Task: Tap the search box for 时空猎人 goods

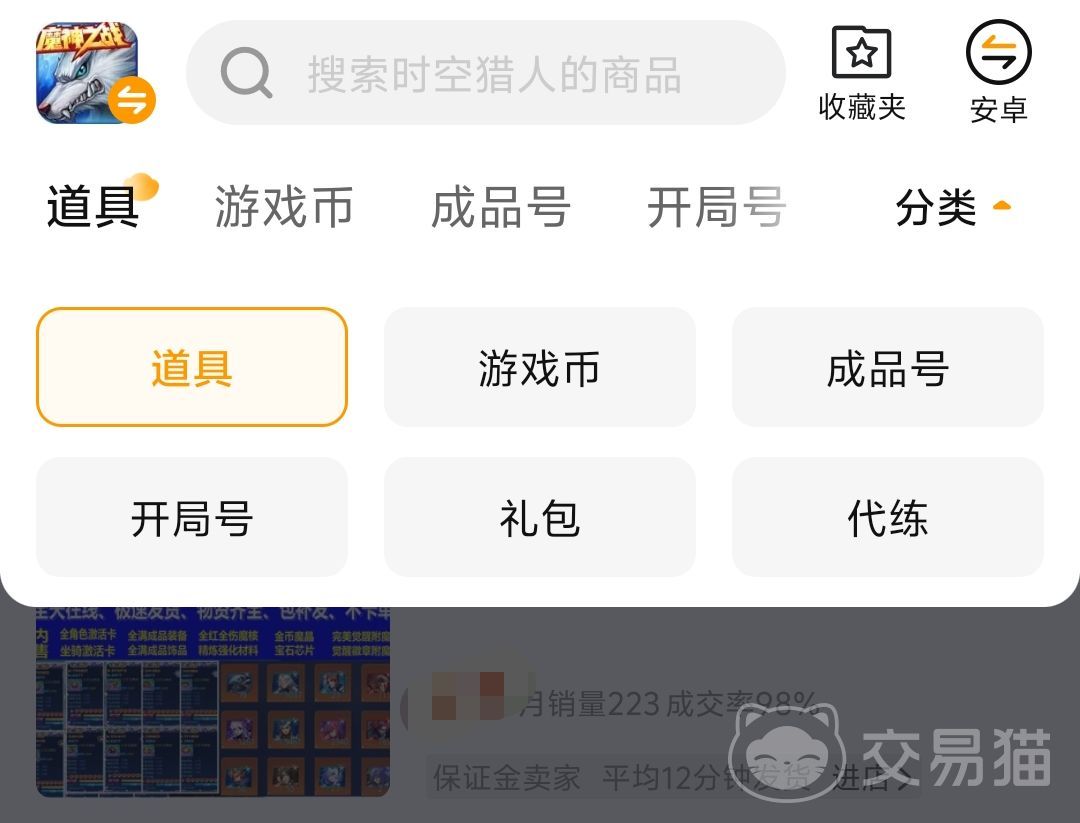Action: (486, 74)
